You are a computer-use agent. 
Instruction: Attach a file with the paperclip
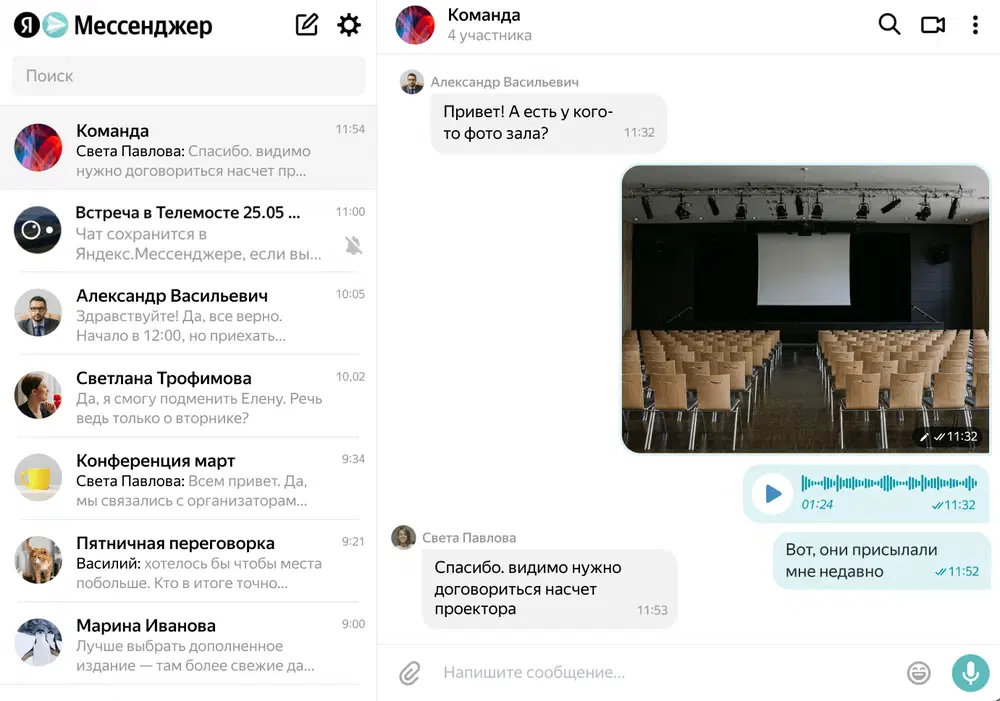pyautogui.click(x=410, y=673)
